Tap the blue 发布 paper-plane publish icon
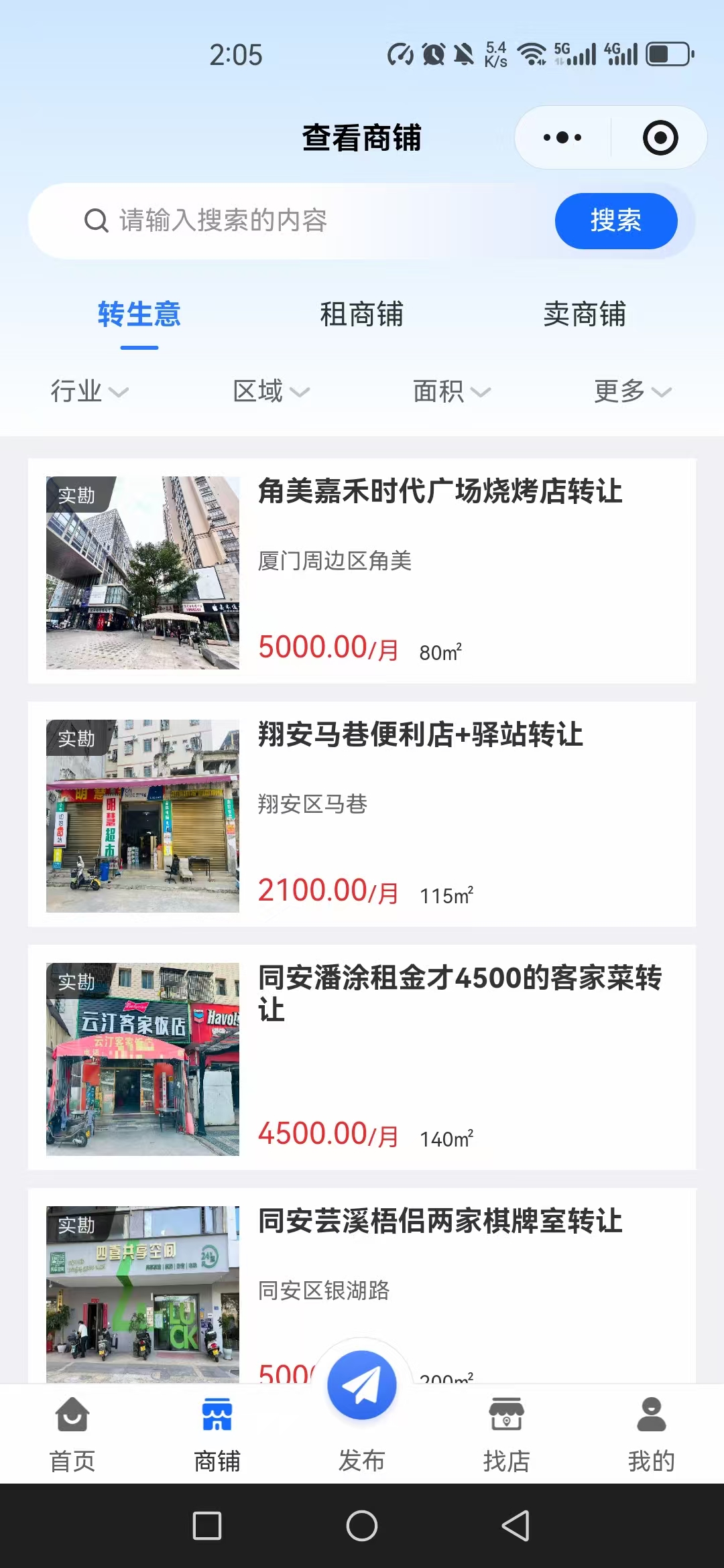Viewport: 724px width, 1568px height. 361,1382
